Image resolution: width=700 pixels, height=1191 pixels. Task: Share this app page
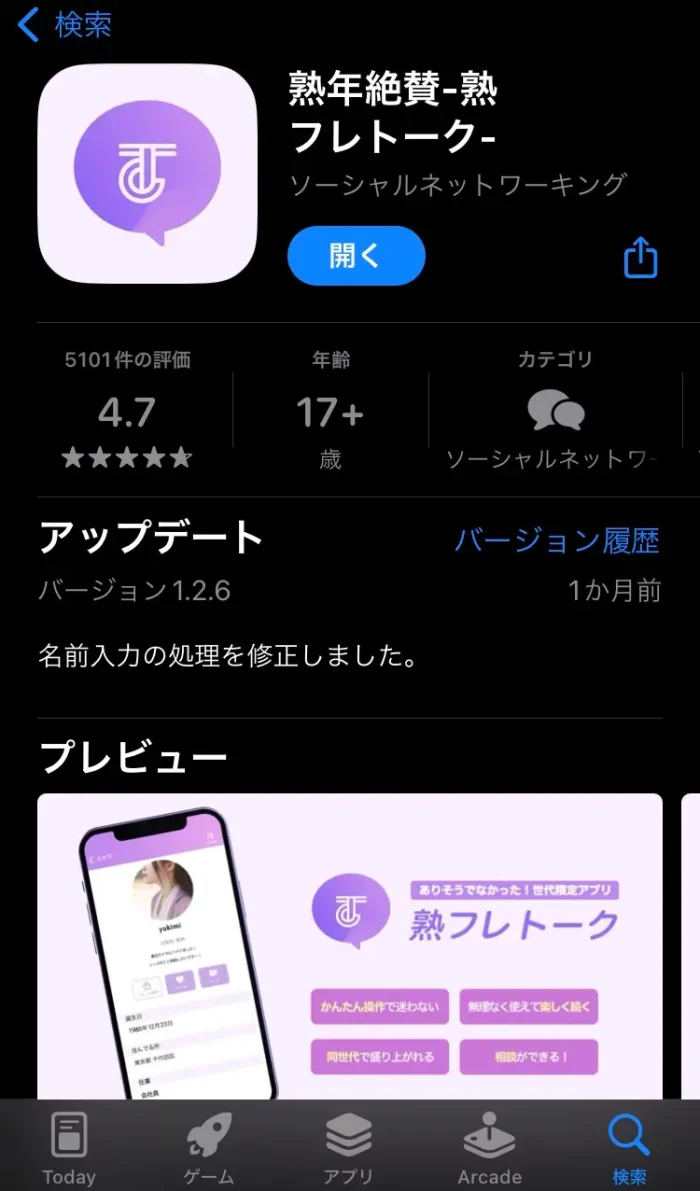[641, 258]
